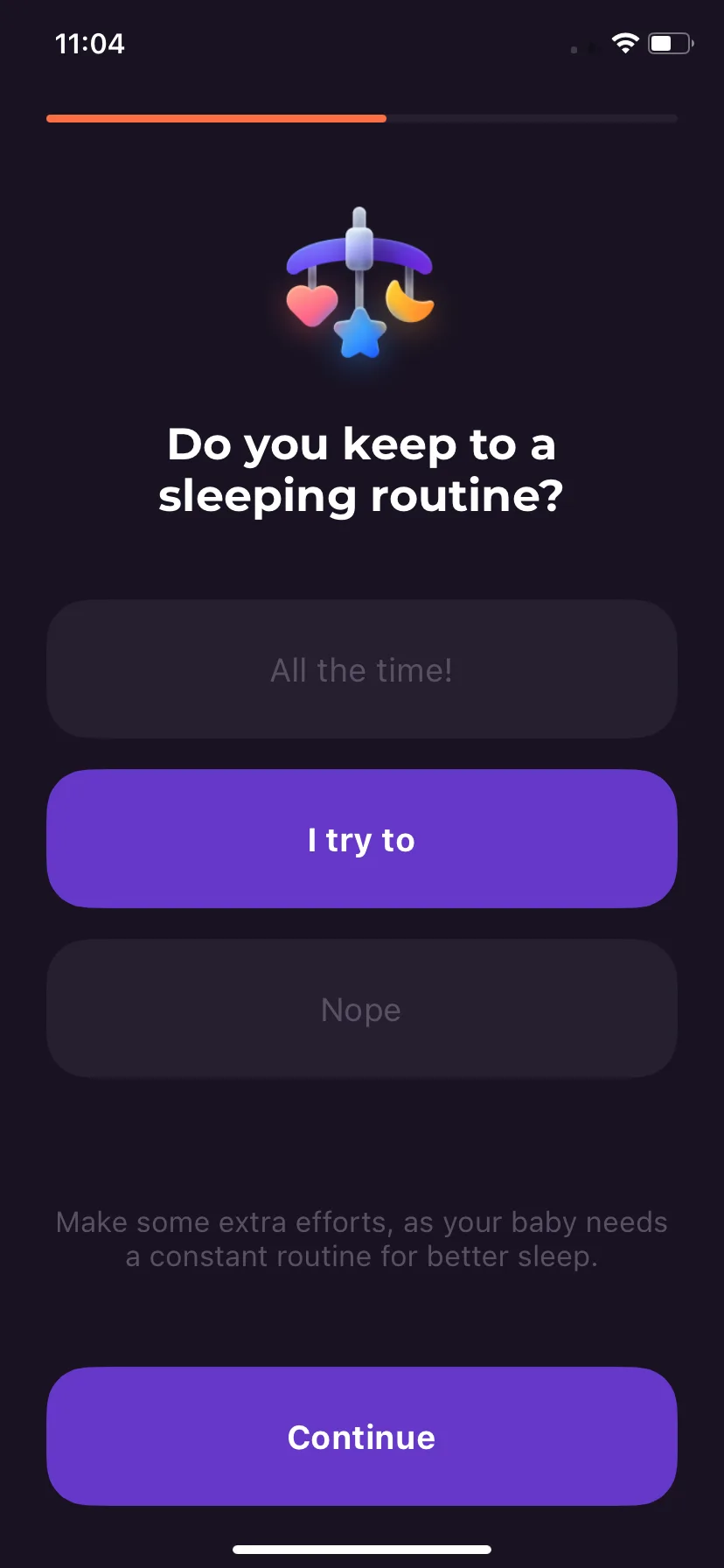Tap Continue to proceed
The image size is (724, 1568).
(361, 1437)
